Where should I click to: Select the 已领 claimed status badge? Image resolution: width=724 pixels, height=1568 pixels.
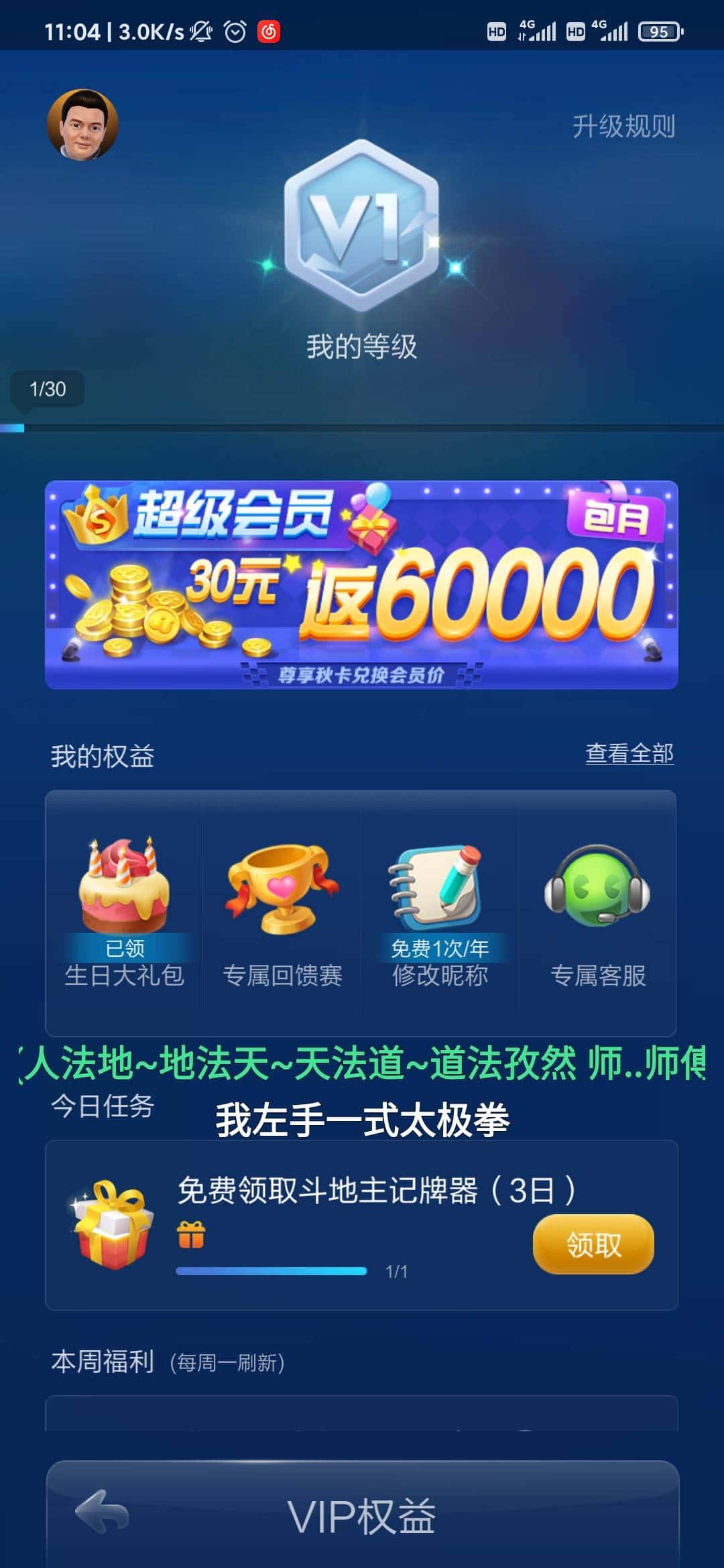pyautogui.click(x=127, y=948)
